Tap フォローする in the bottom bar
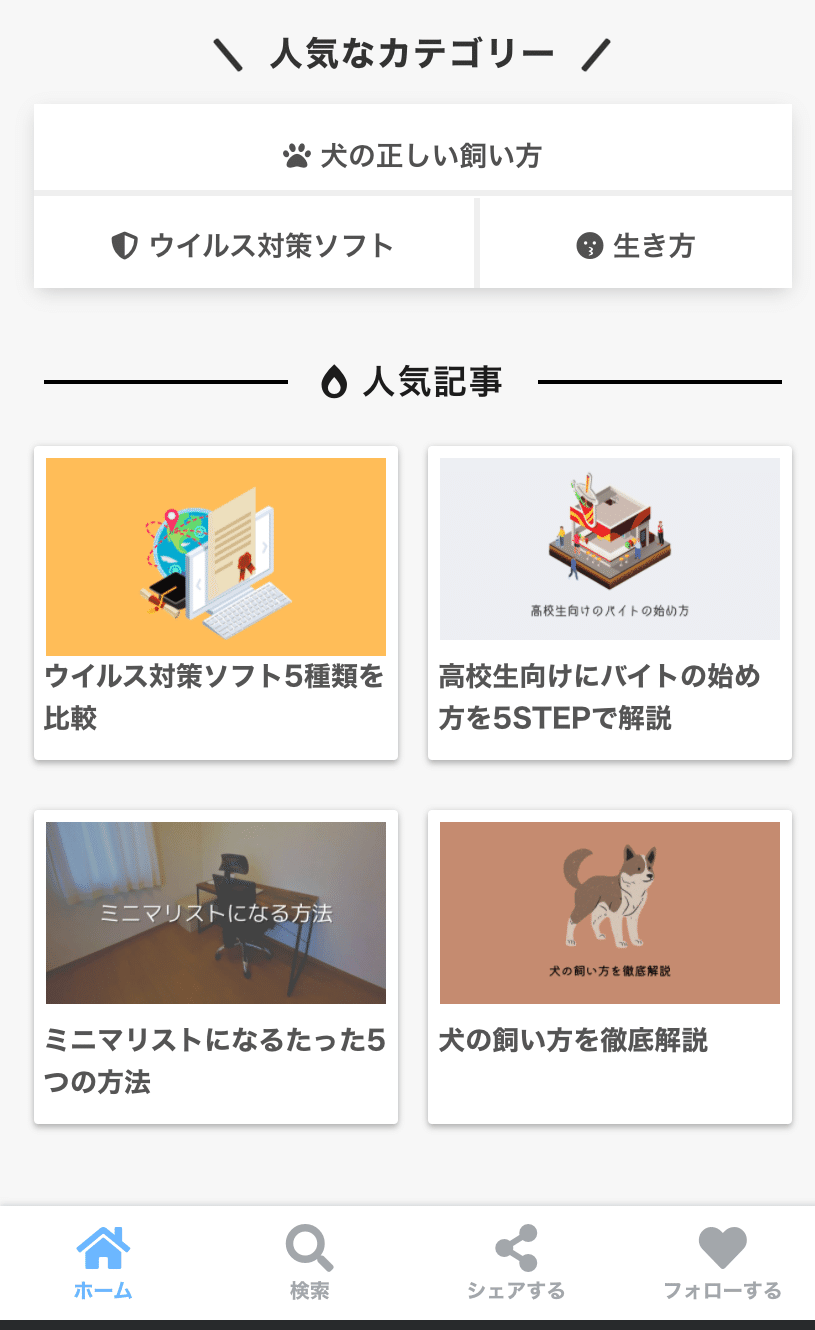The width and height of the screenshot is (815, 1330). click(x=722, y=1263)
